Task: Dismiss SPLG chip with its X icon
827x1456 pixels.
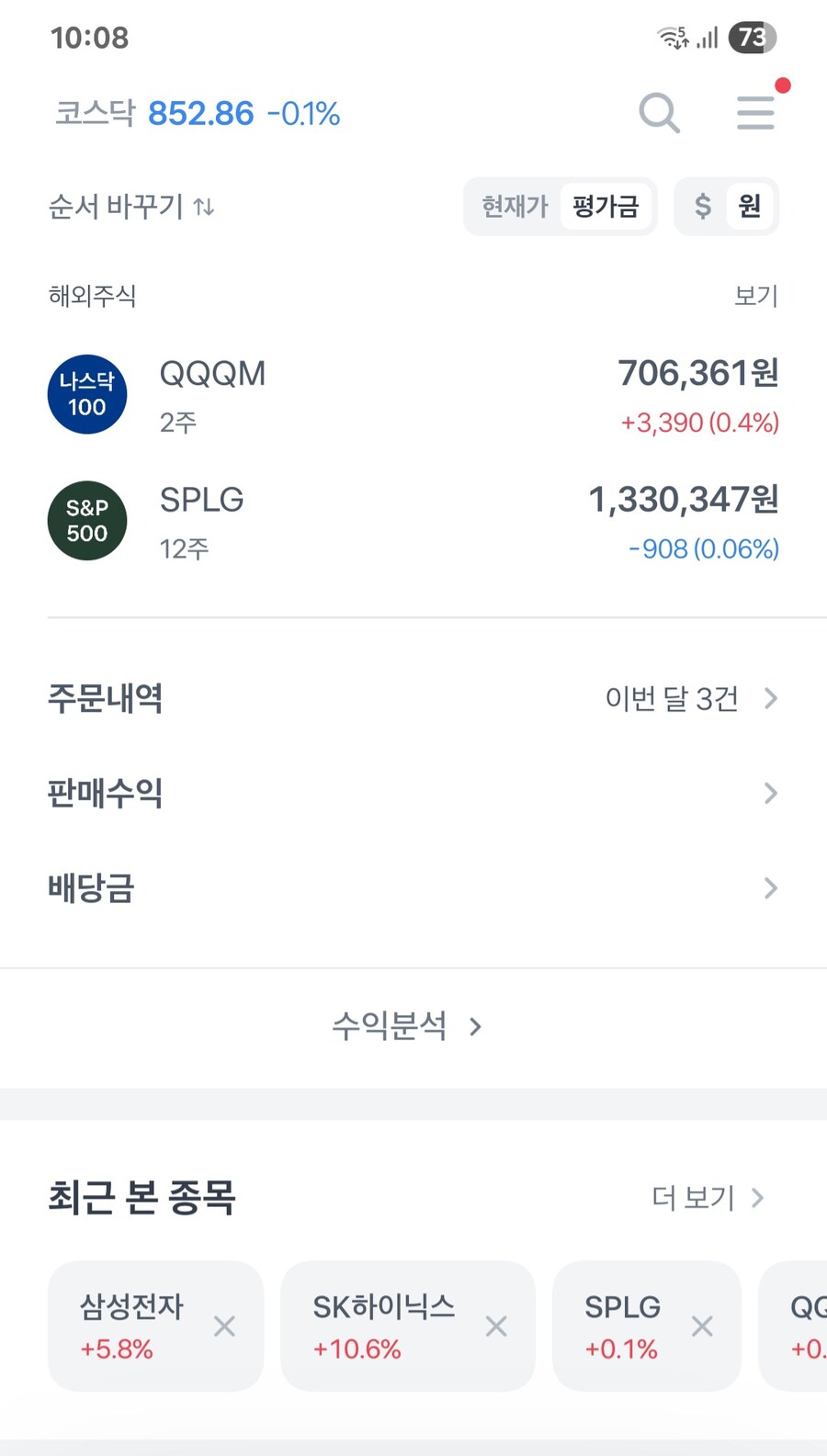Action: coord(701,1326)
